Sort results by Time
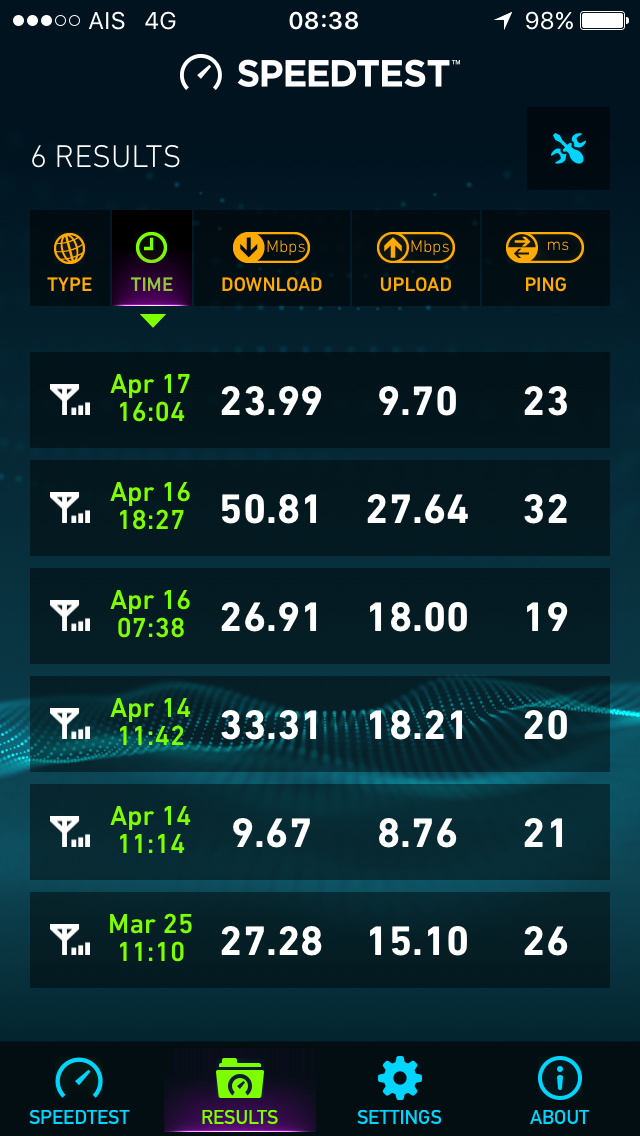Image resolution: width=640 pixels, height=1136 pixels. pos(152,259)
